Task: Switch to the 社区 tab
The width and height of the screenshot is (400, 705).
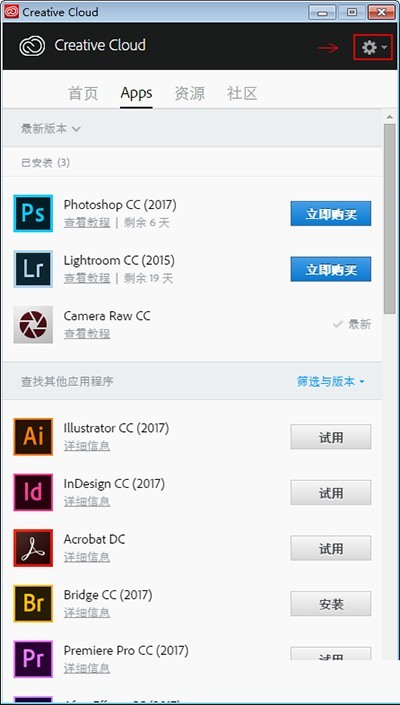Action: [x=242, y=94]
